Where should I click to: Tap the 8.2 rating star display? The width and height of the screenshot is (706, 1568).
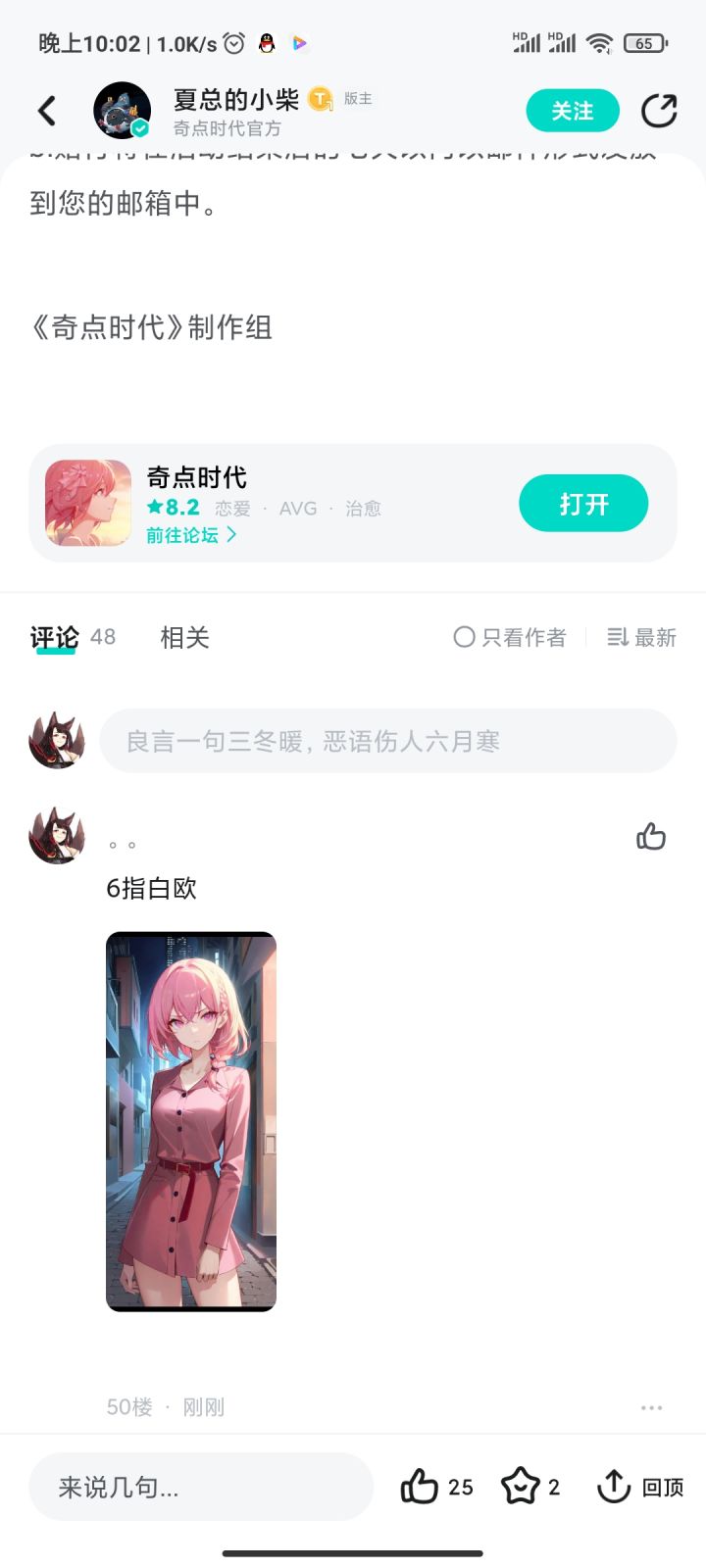pyautogui.click(x=173, y=507)
